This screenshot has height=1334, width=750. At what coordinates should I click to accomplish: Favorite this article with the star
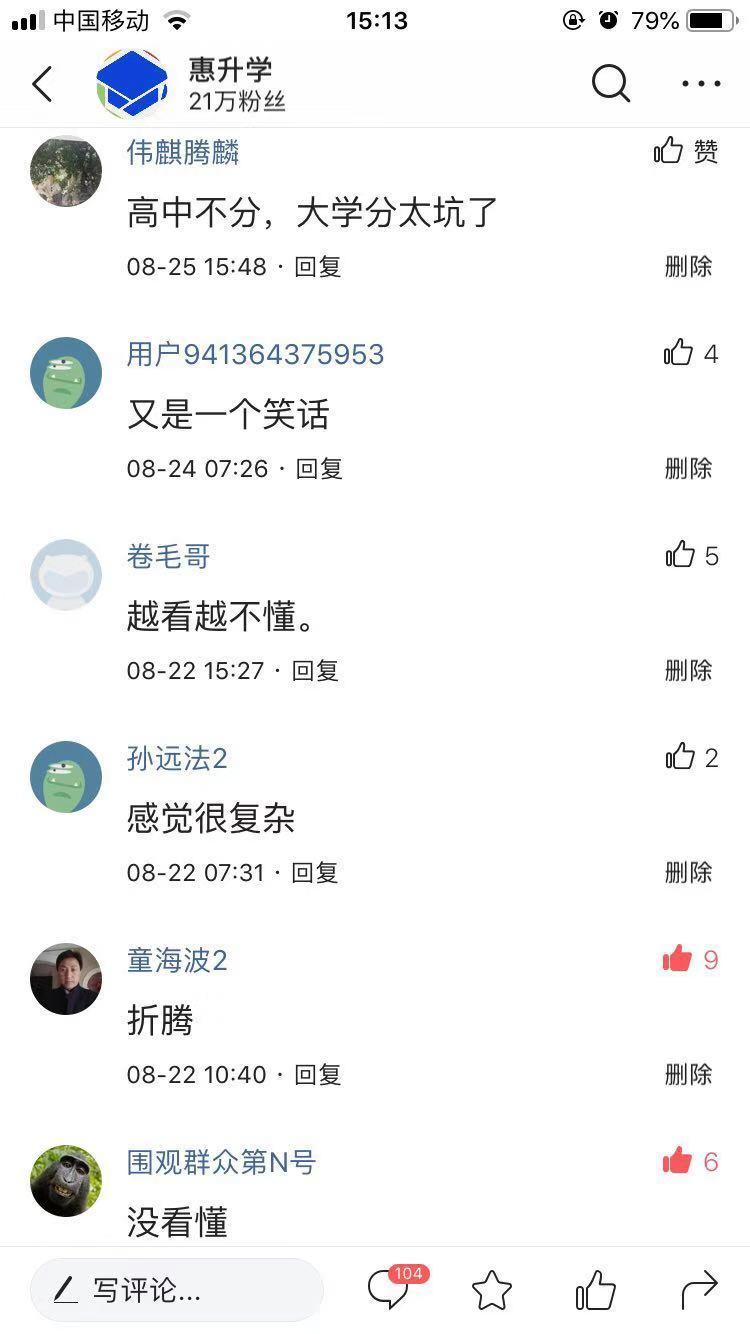click(x=492, y=1291)
